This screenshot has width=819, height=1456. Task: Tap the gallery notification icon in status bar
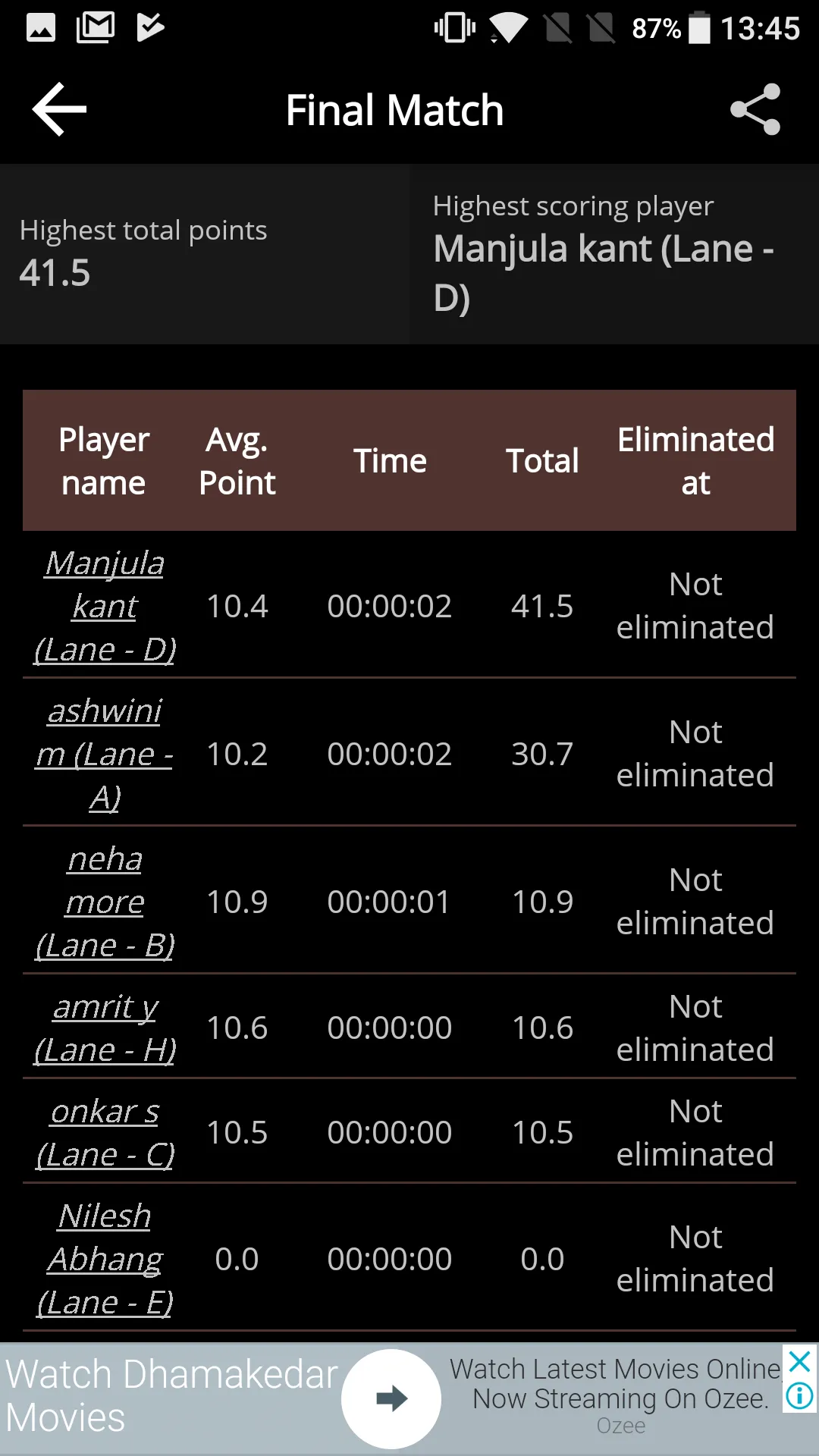39,27
